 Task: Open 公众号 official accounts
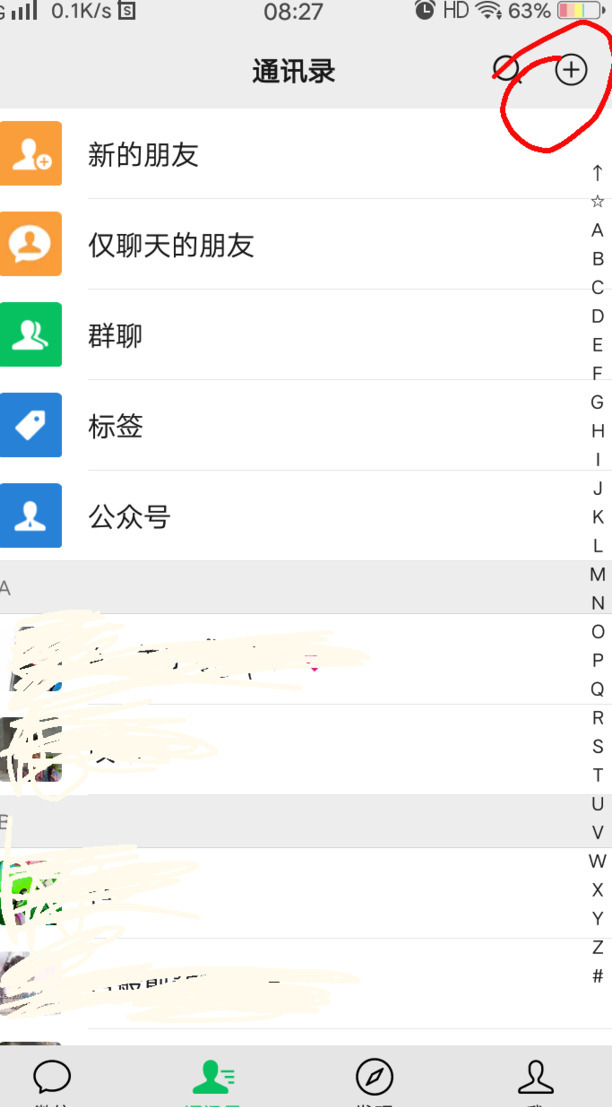[306, 515]
